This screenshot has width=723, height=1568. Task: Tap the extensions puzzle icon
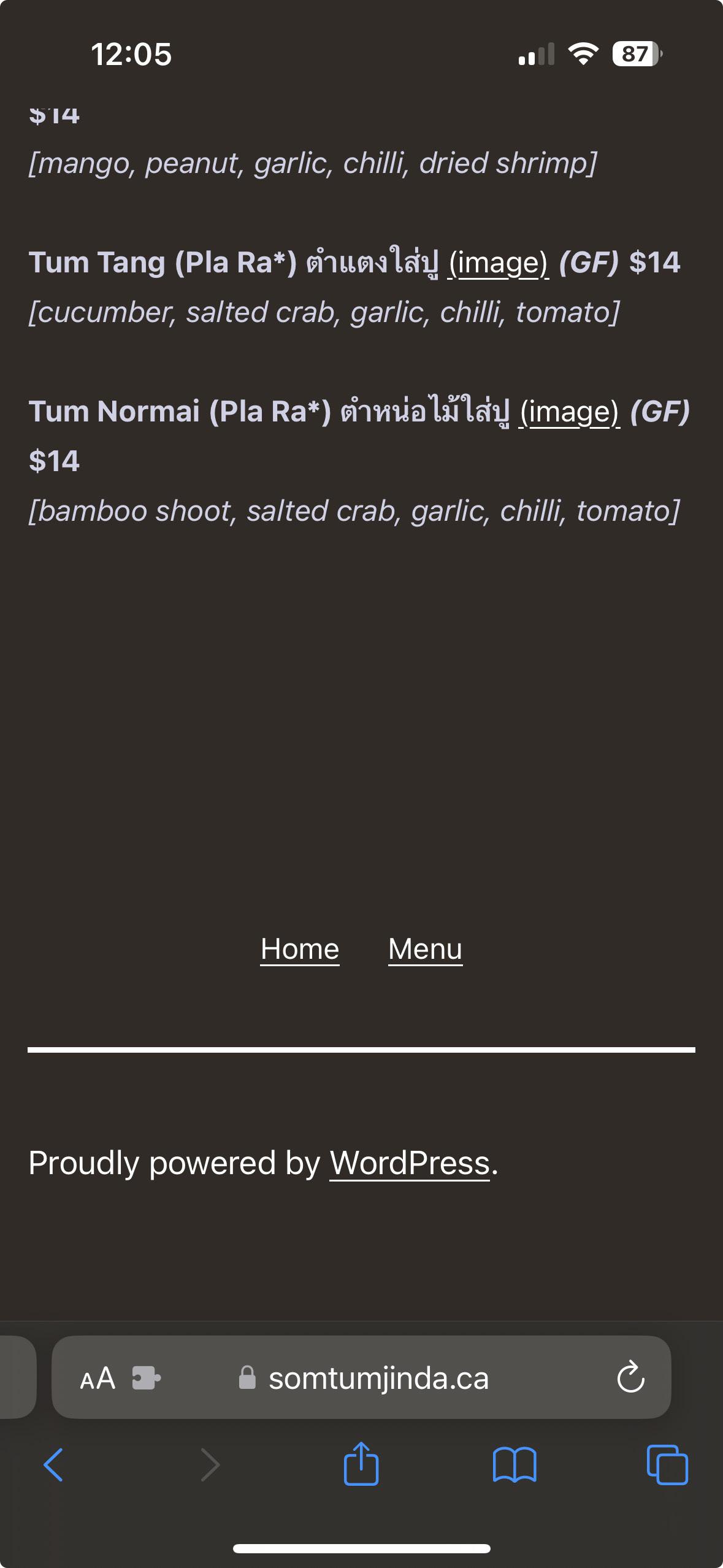tap(146, 1378)
